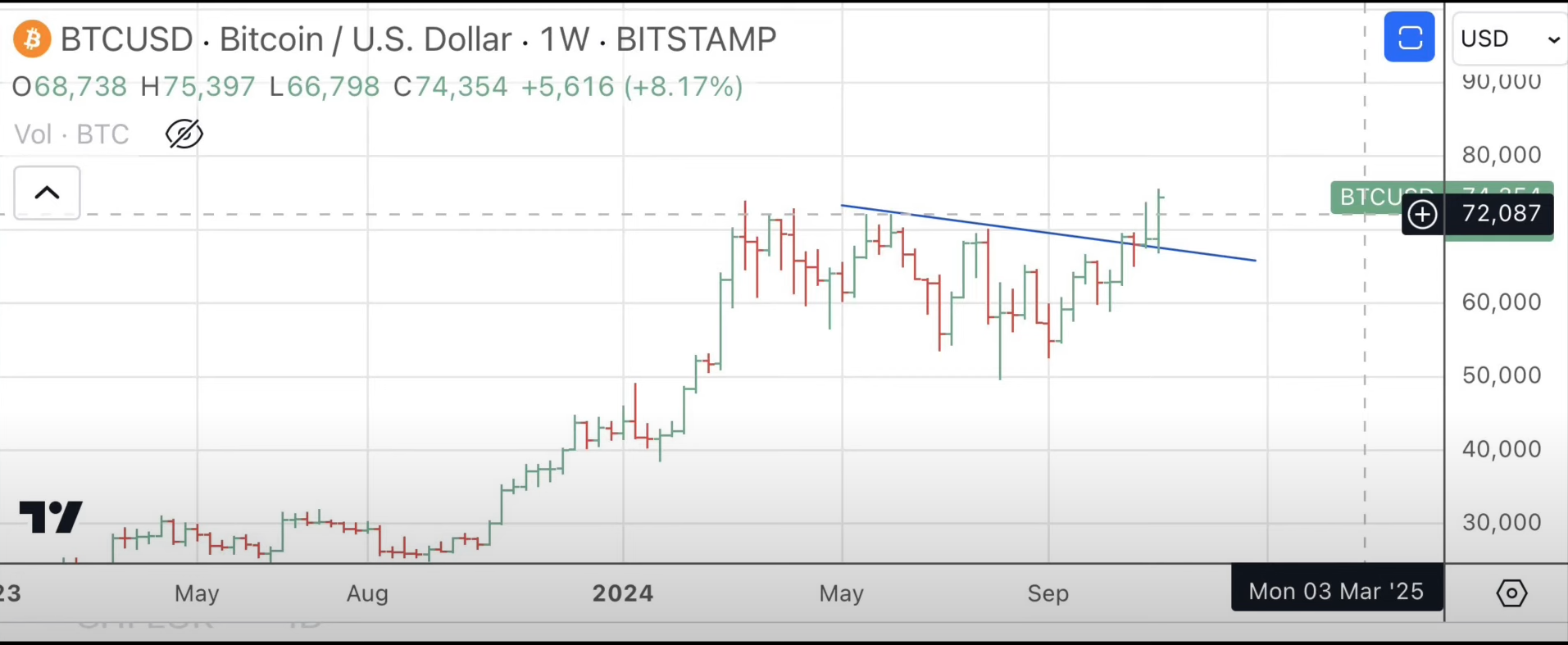This screenshot has height=645, width=1568.
Task: Tap the plus icon beside 72,087
Action: tap(1422, 215)
